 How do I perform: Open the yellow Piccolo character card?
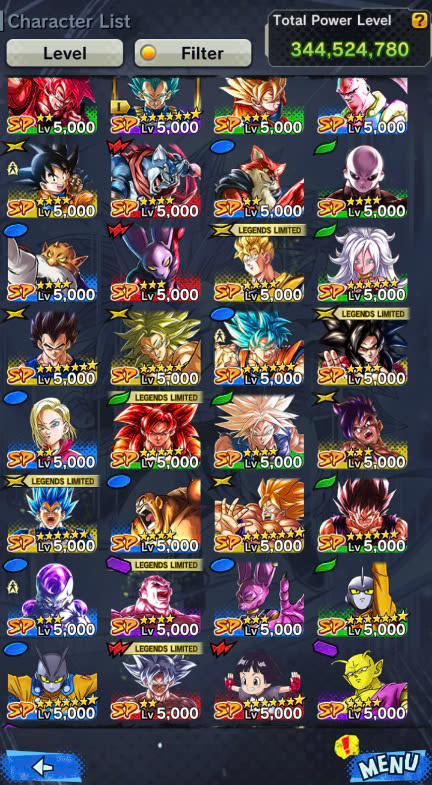362,683
